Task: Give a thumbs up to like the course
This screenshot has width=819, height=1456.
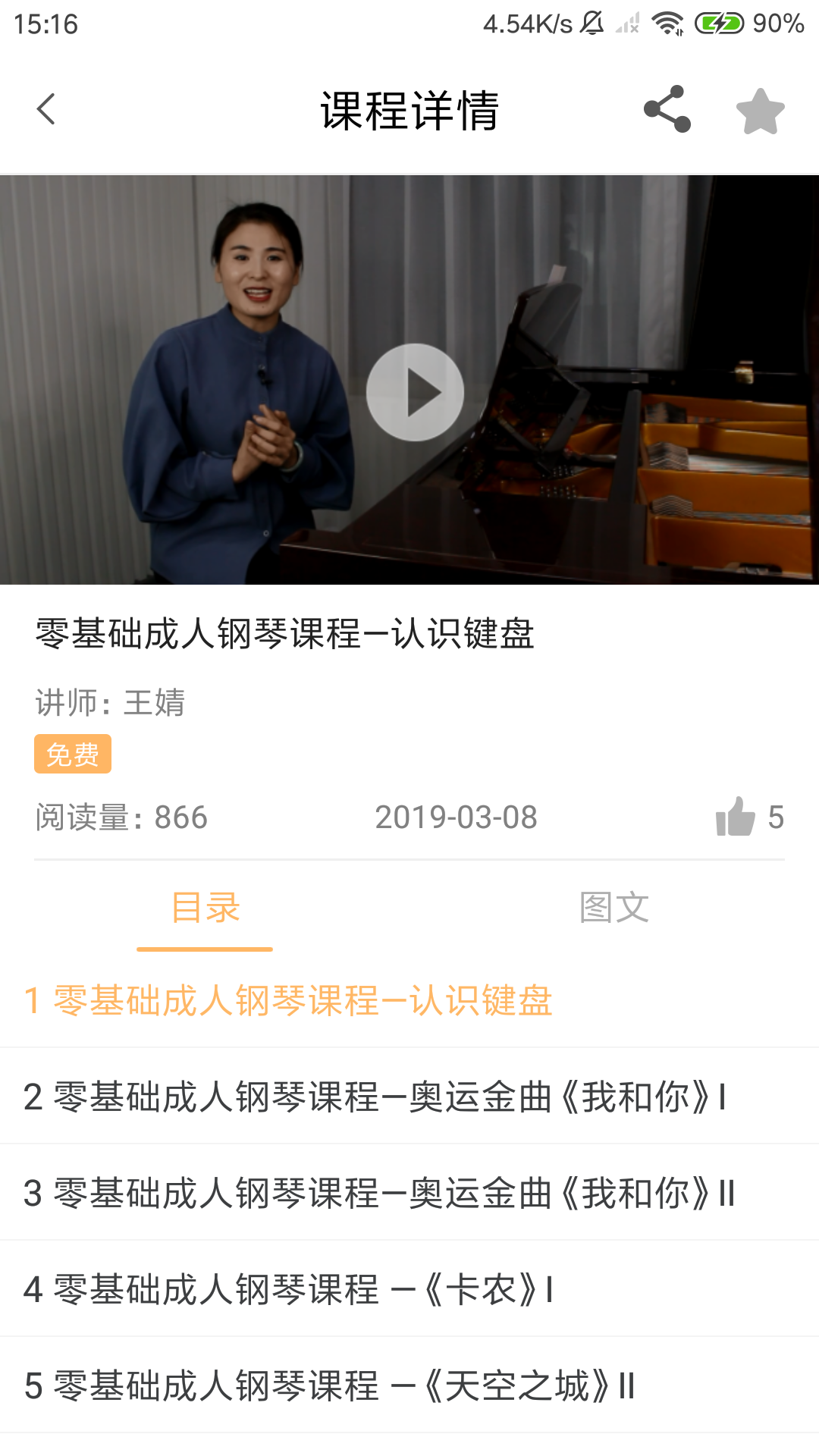Action: point(734,817)
